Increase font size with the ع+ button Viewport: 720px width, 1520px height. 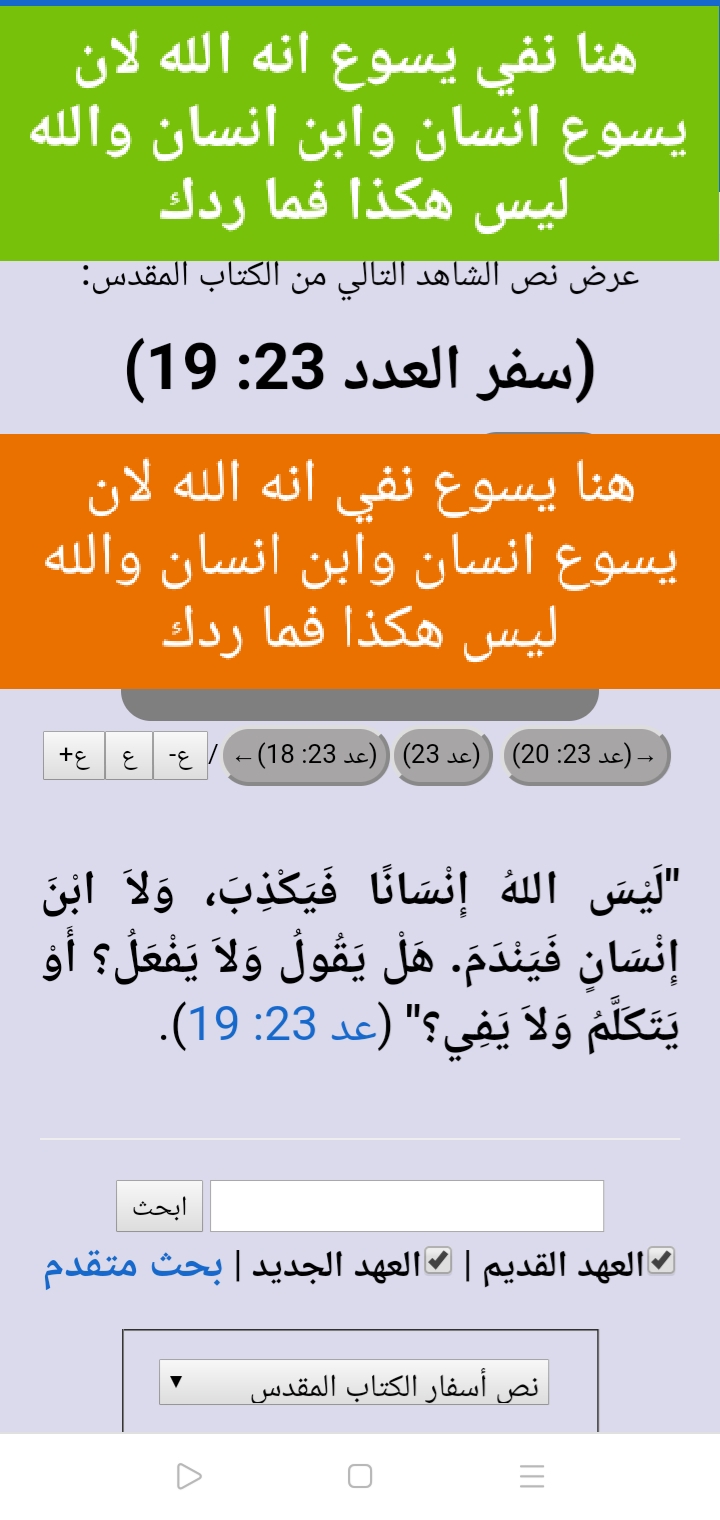click(x=74, y=756)
